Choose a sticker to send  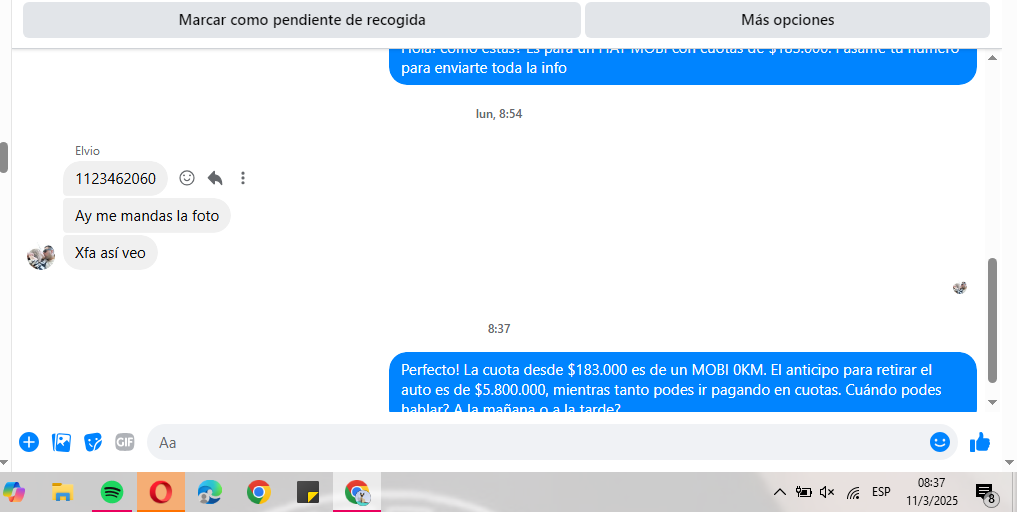[x=93, y=442]
